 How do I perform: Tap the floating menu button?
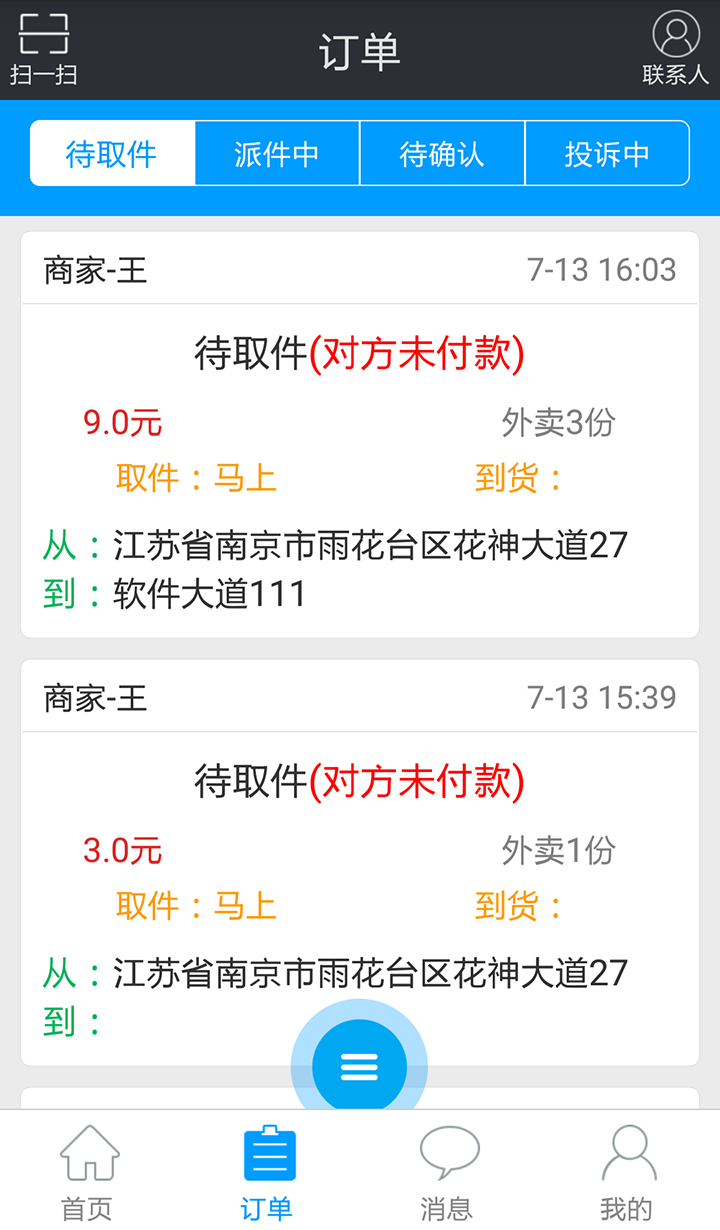[359, 1066]
